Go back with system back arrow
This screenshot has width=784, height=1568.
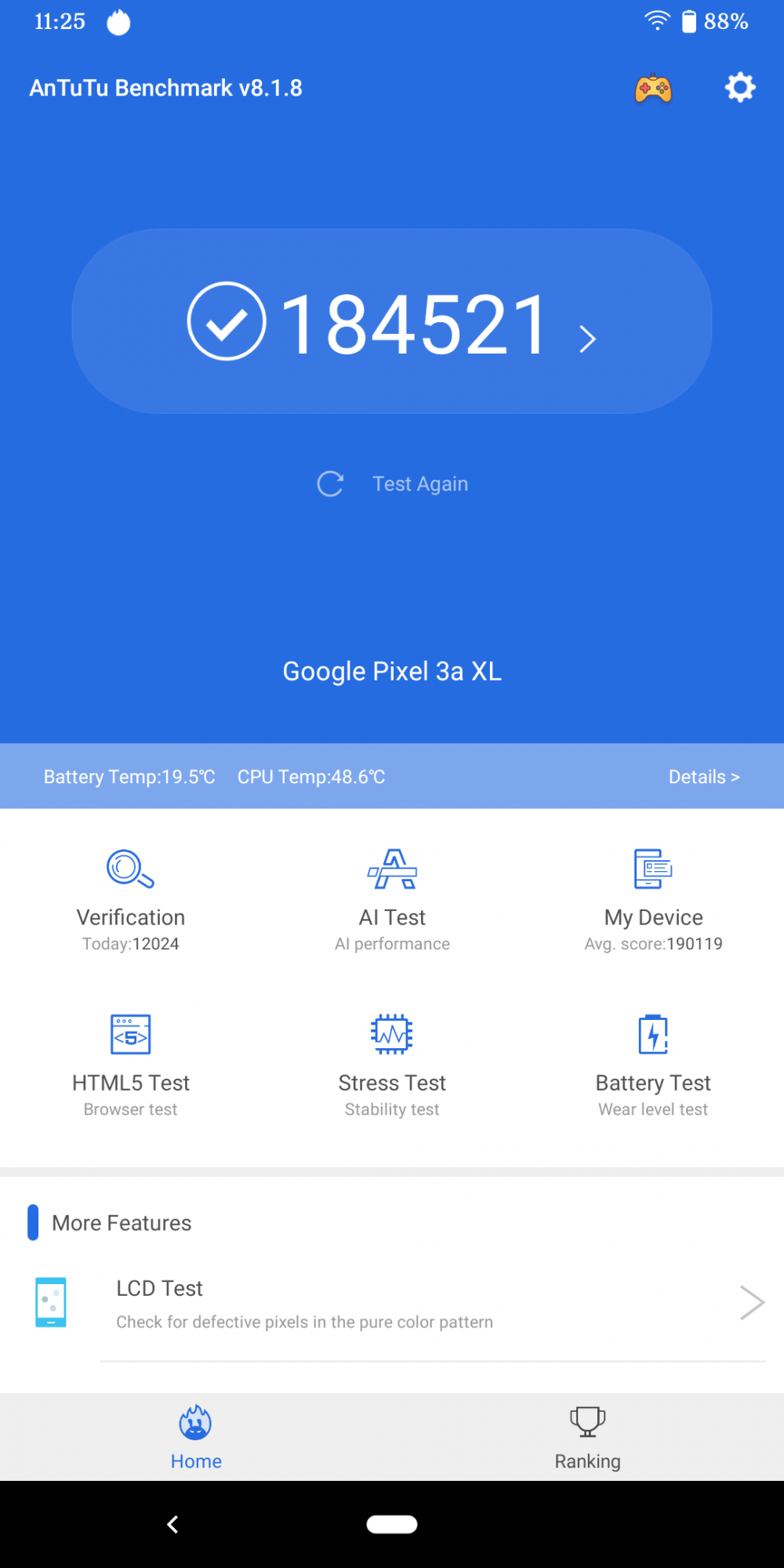173,1524
